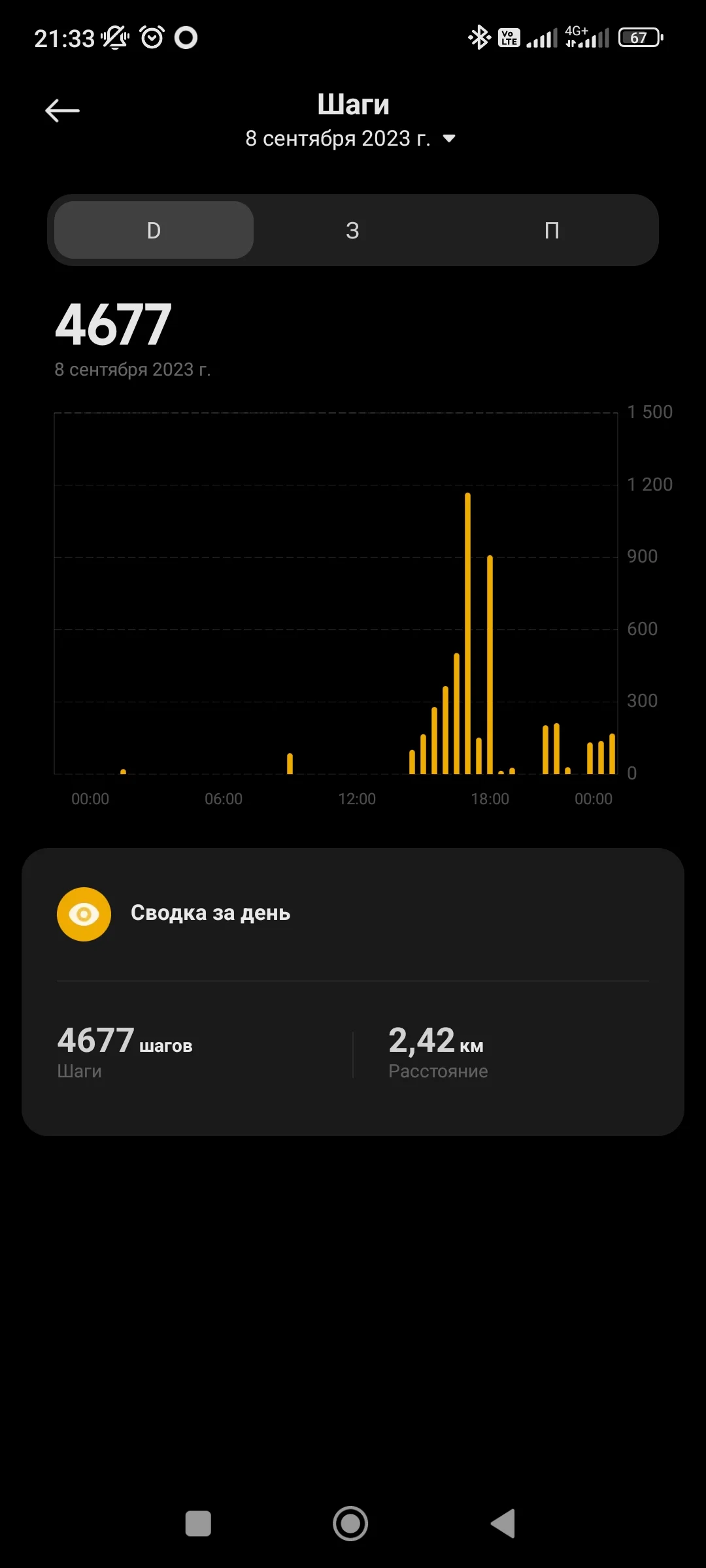The width and height of the screenshot is (706, 1568).
Task: Switch to the П month view
Action: click(x=552, y=230)
